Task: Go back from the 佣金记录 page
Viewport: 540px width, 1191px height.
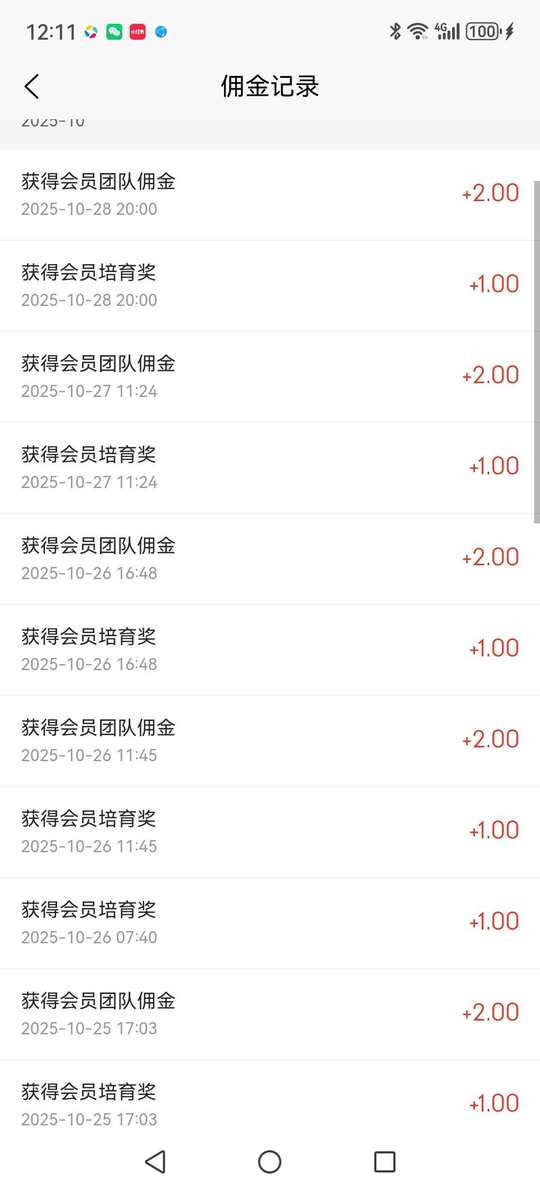Action: coord(31,87)
